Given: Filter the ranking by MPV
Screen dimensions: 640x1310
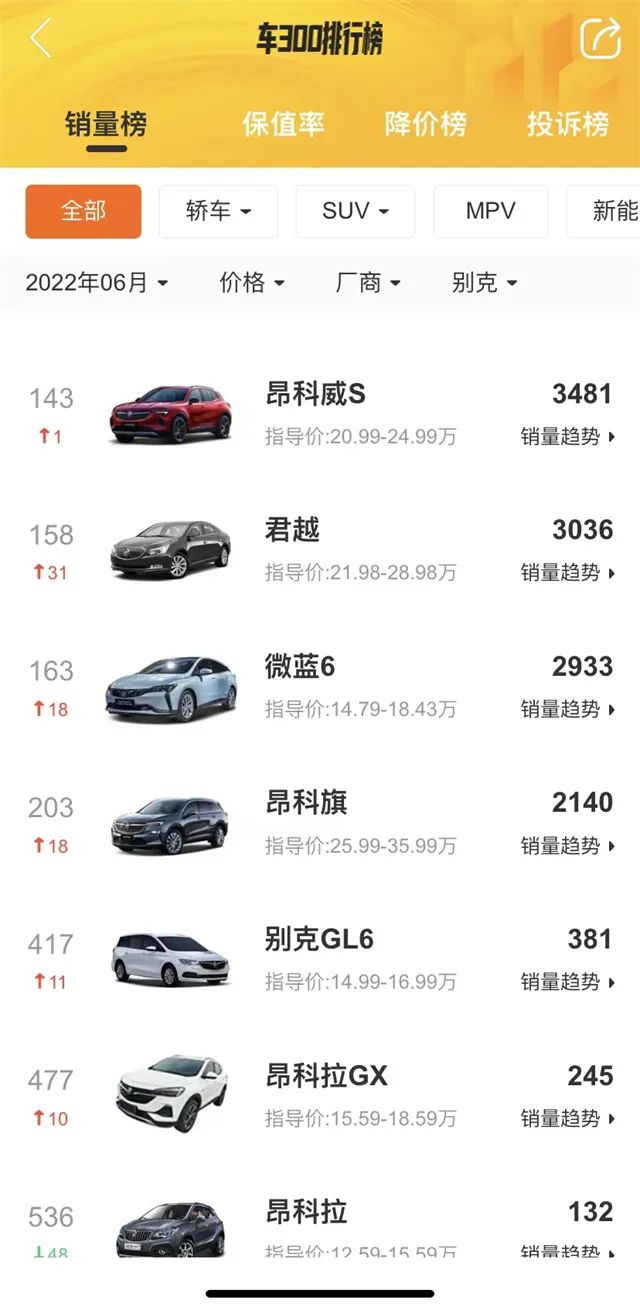Looking at the screenshot, I should tap(490, 211).
